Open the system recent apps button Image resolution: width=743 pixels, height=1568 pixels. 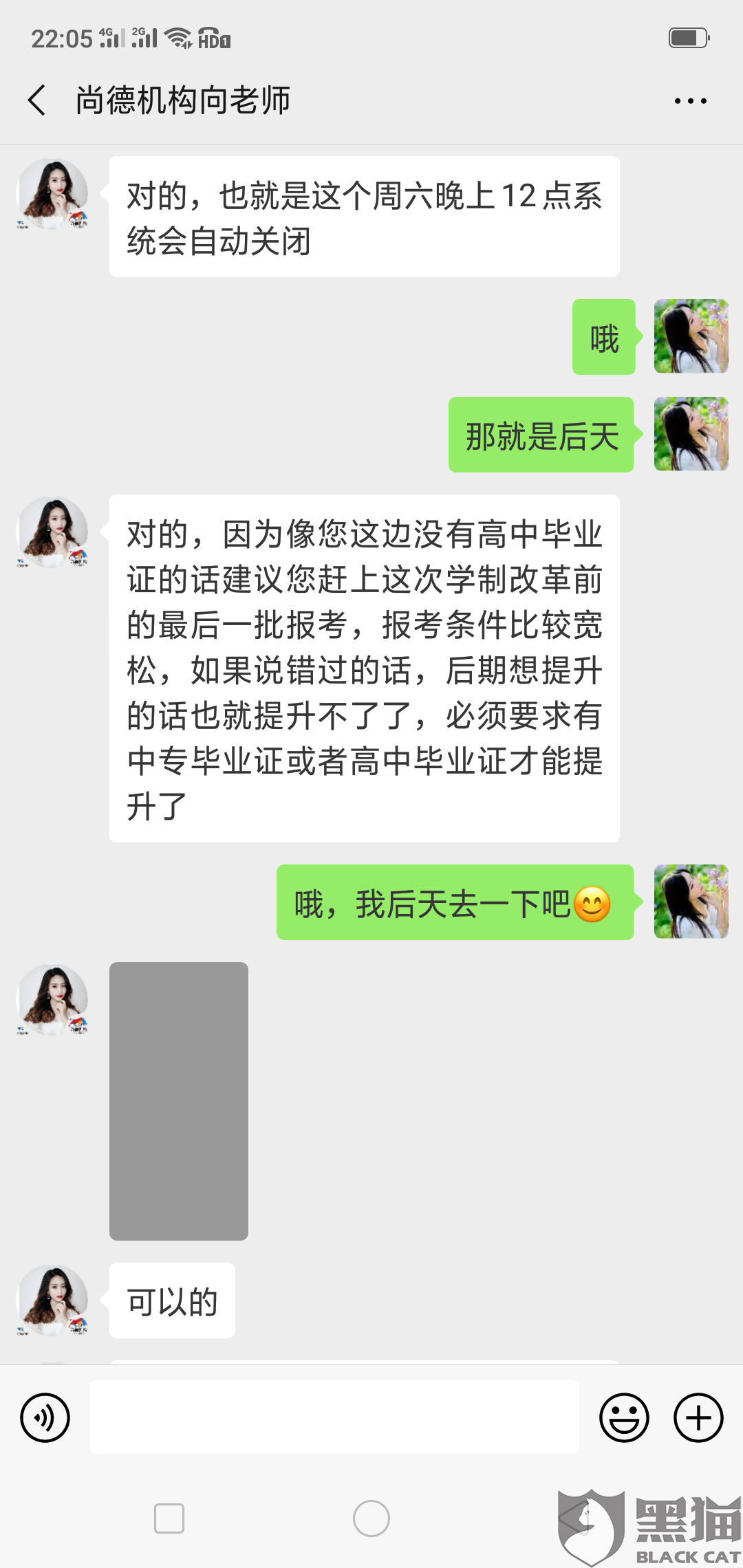(169, 1518)
